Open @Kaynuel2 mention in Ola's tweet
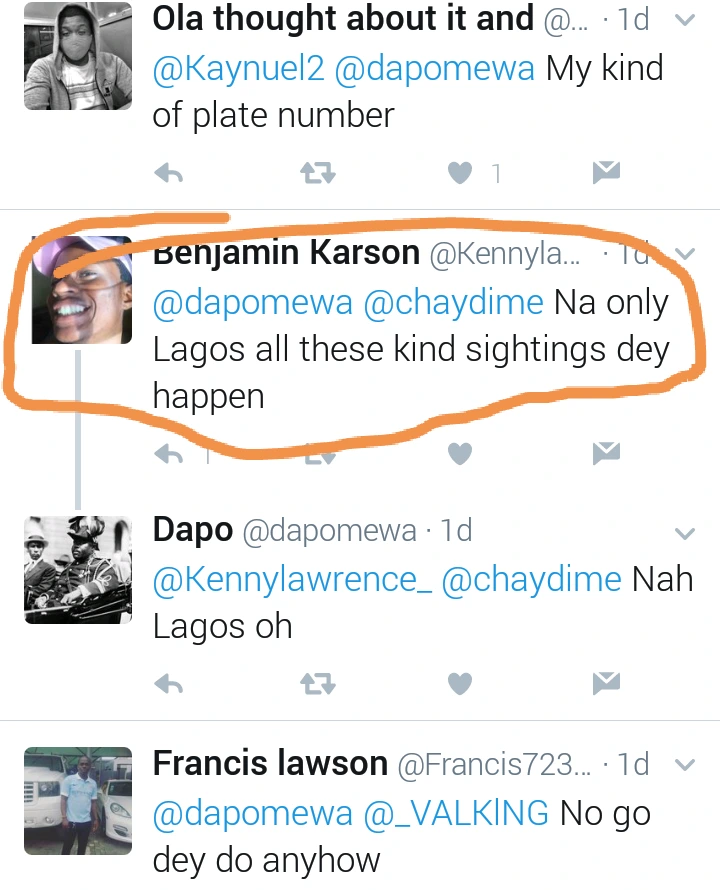Screen dimensions: 720x890 237,68
